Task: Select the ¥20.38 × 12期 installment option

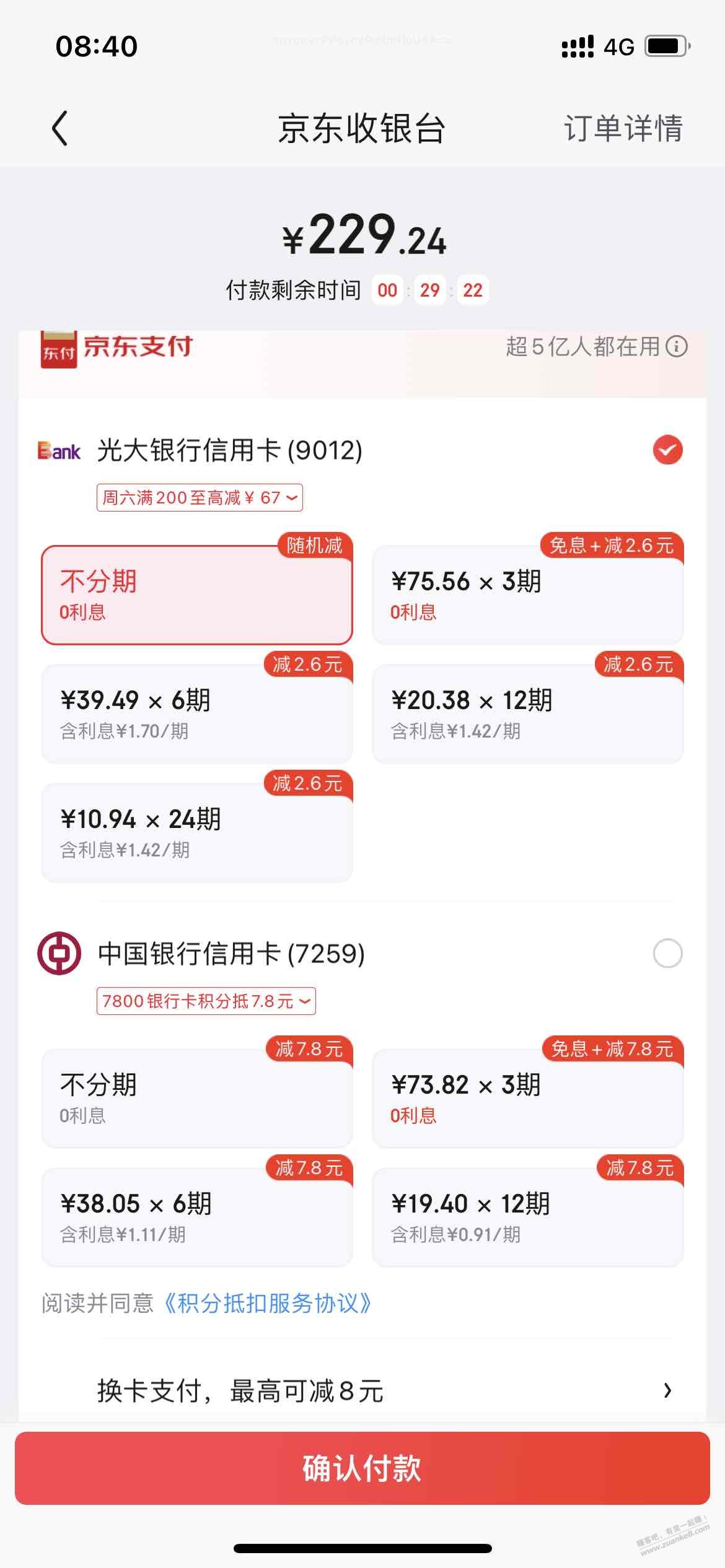Action: (527, 713)
